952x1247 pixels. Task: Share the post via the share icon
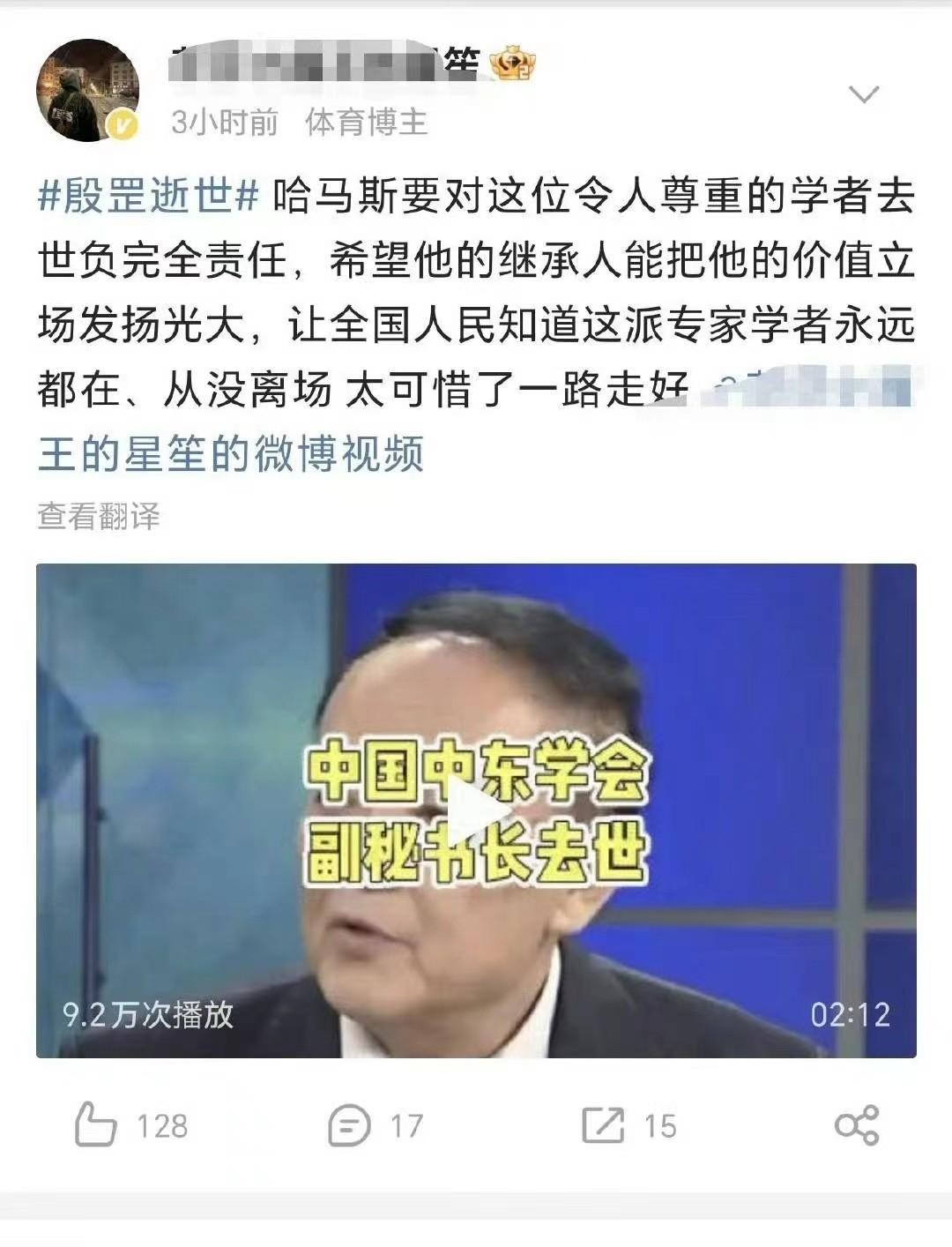[856, 1125]
